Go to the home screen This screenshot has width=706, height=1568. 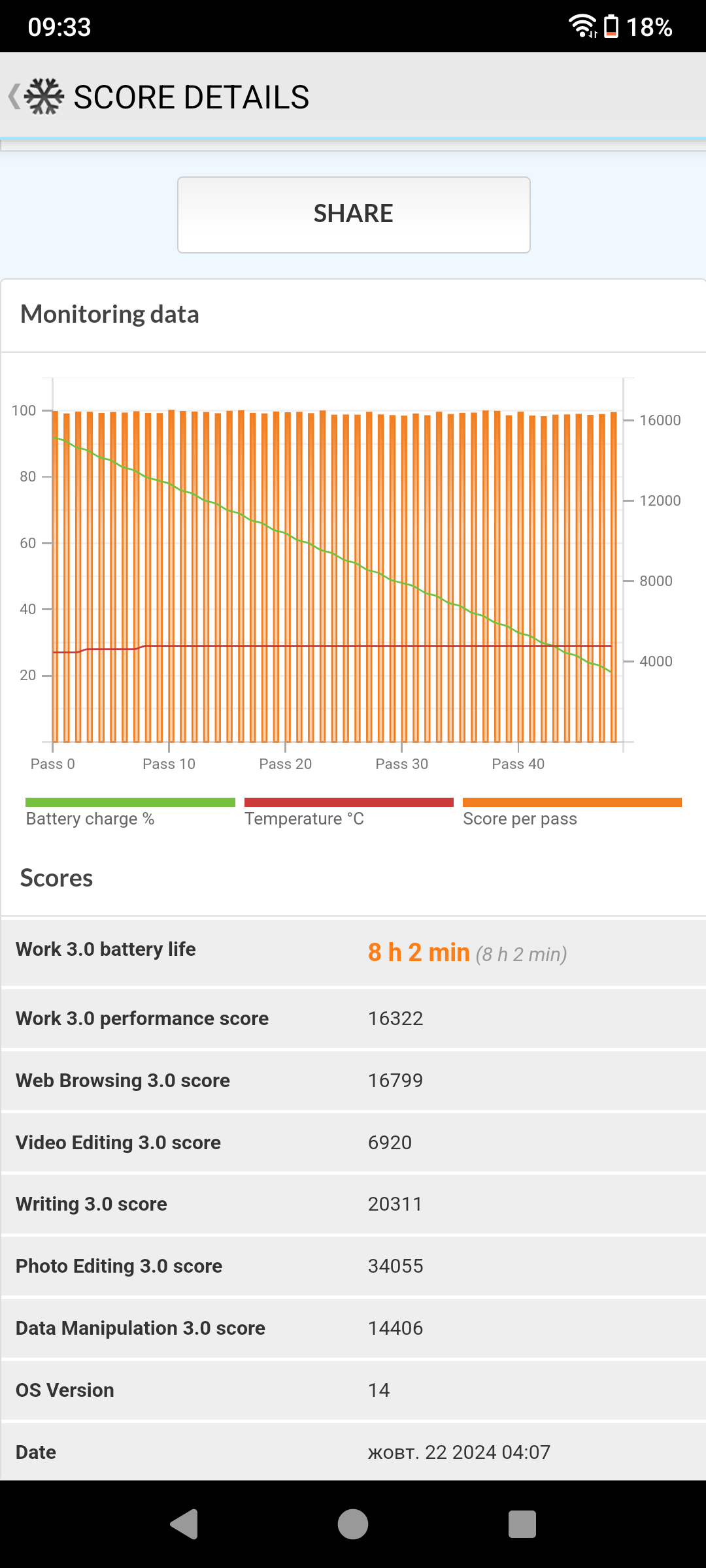353,1524
